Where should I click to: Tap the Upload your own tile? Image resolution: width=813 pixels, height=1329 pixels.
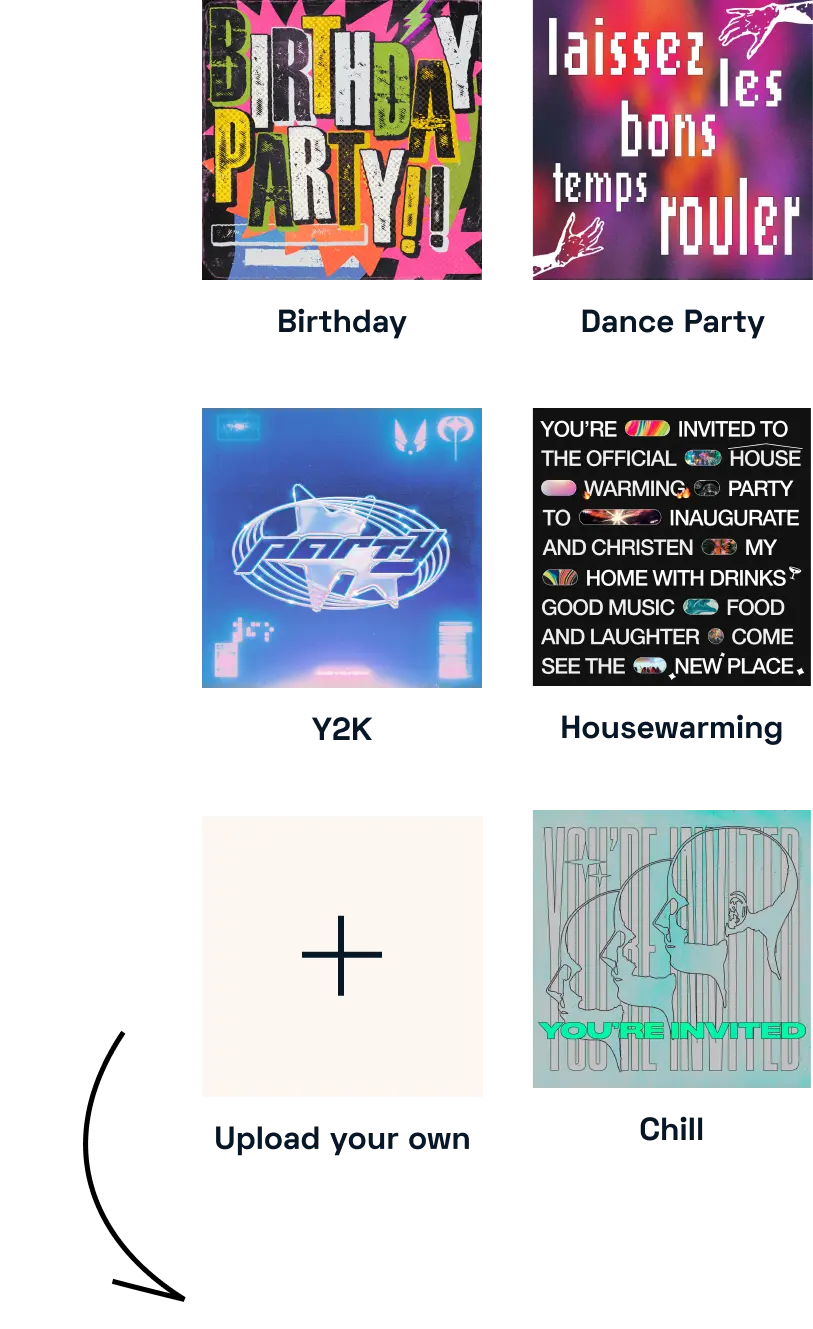tap(343, 959)
